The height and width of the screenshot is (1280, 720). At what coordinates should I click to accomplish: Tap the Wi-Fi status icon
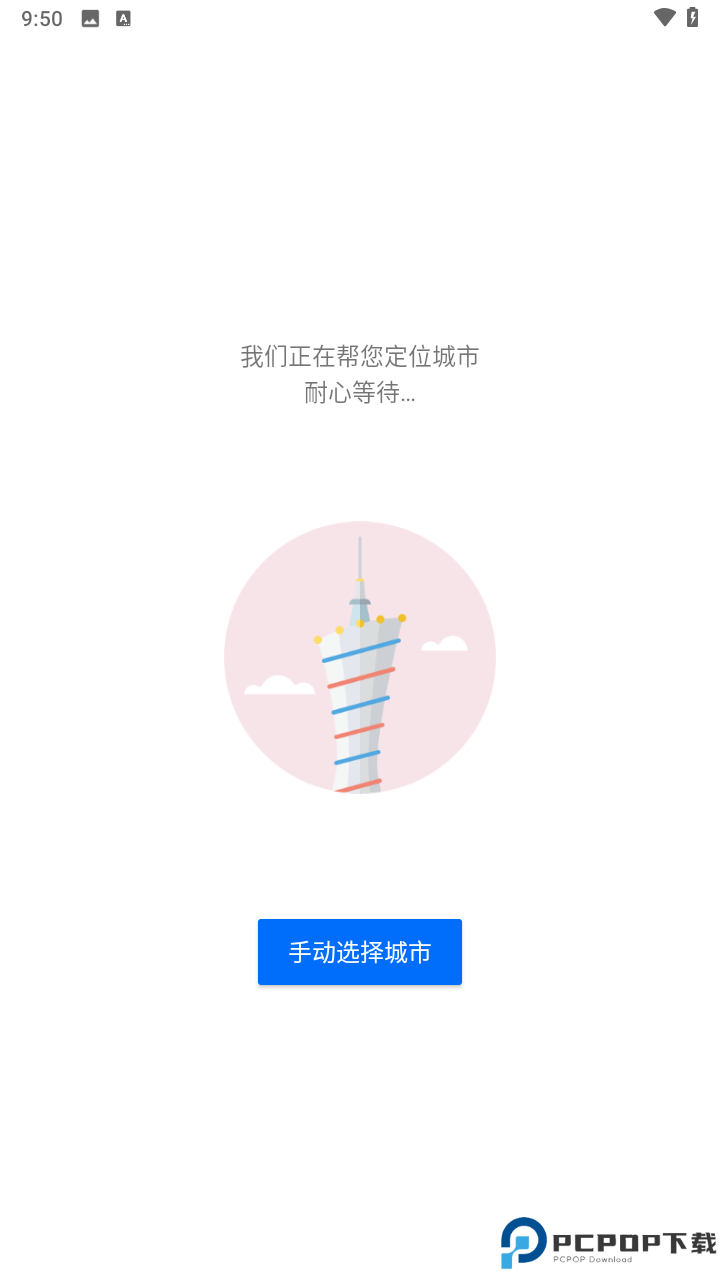(x=663, y=17)
